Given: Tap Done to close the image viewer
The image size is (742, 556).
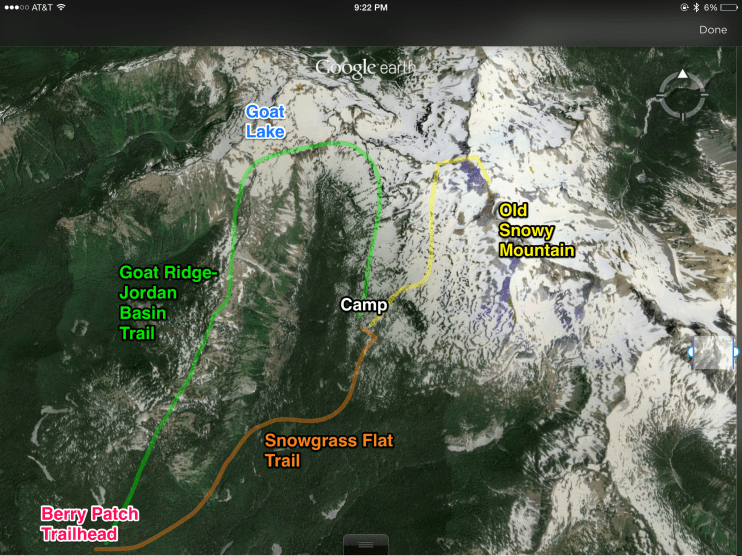Looking at the screenshot, I should tap(713, 30).
